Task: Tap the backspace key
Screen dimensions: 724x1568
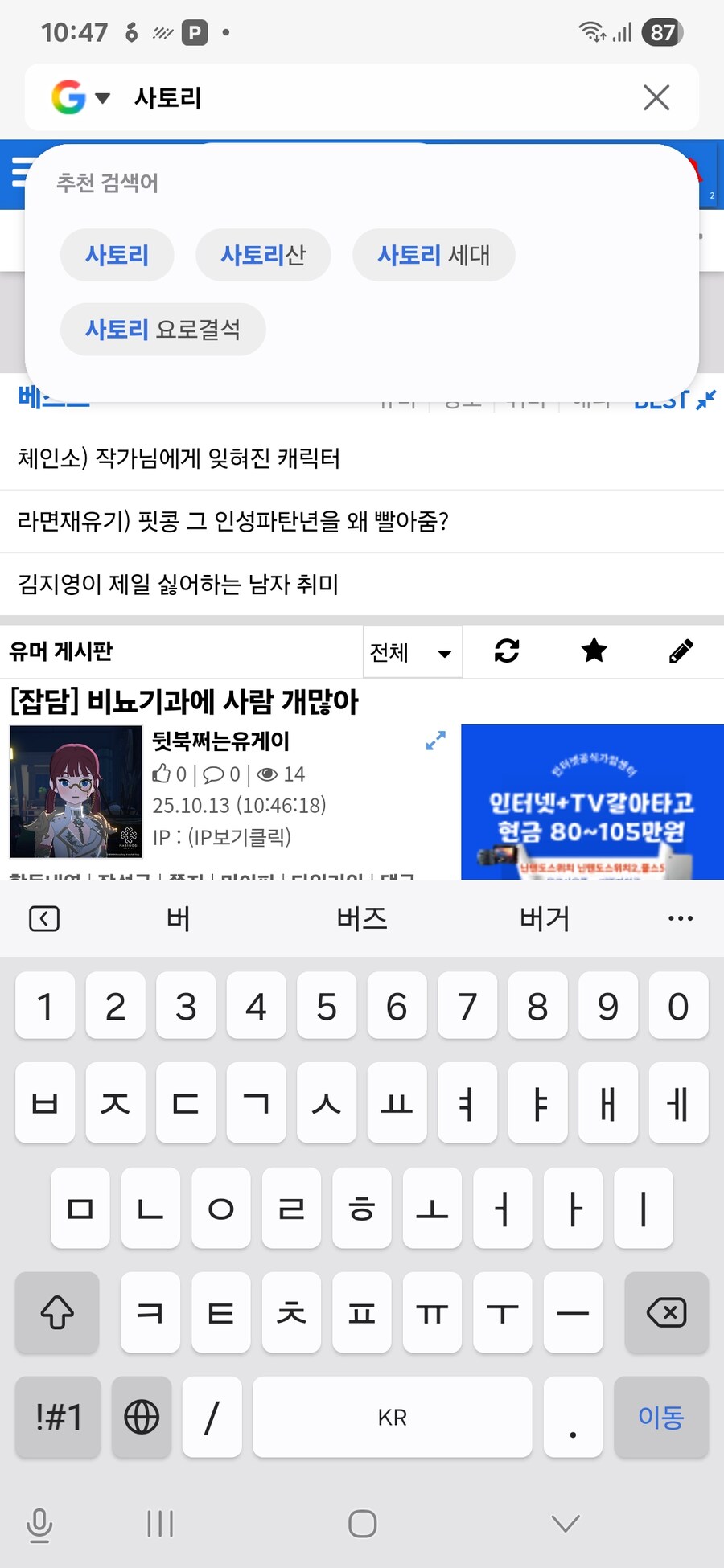Action: [666, 1313]
